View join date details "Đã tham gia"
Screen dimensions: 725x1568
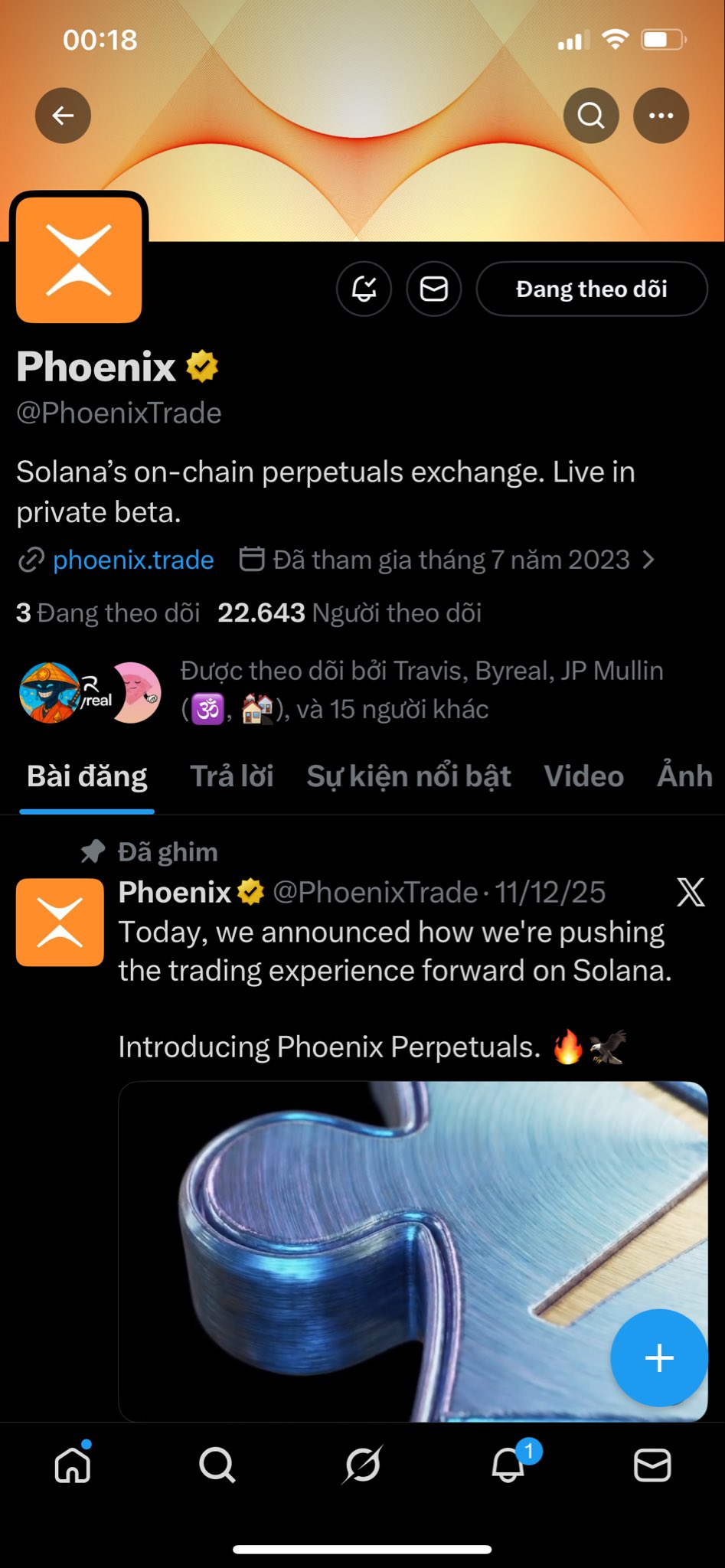[x=450, y=560]
